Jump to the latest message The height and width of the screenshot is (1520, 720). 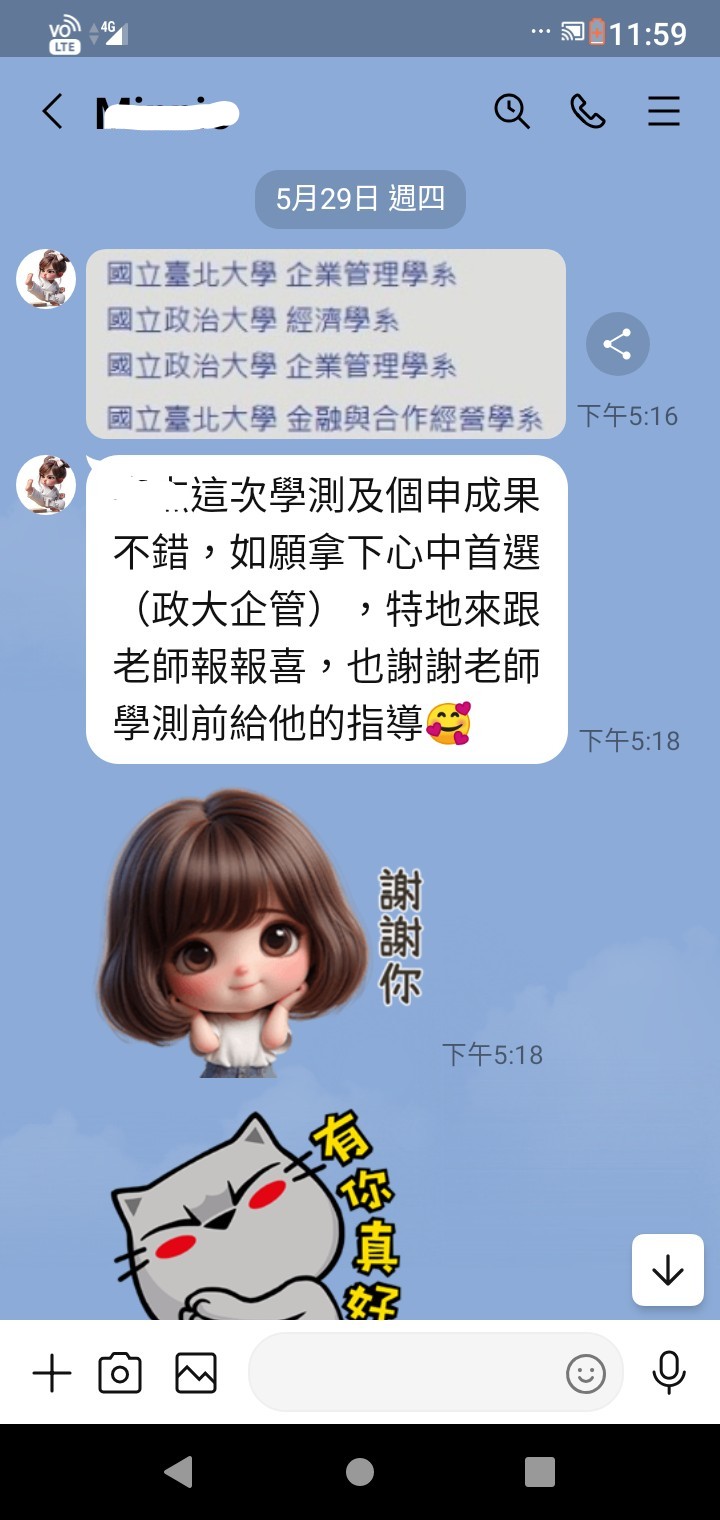(667, 1270)
